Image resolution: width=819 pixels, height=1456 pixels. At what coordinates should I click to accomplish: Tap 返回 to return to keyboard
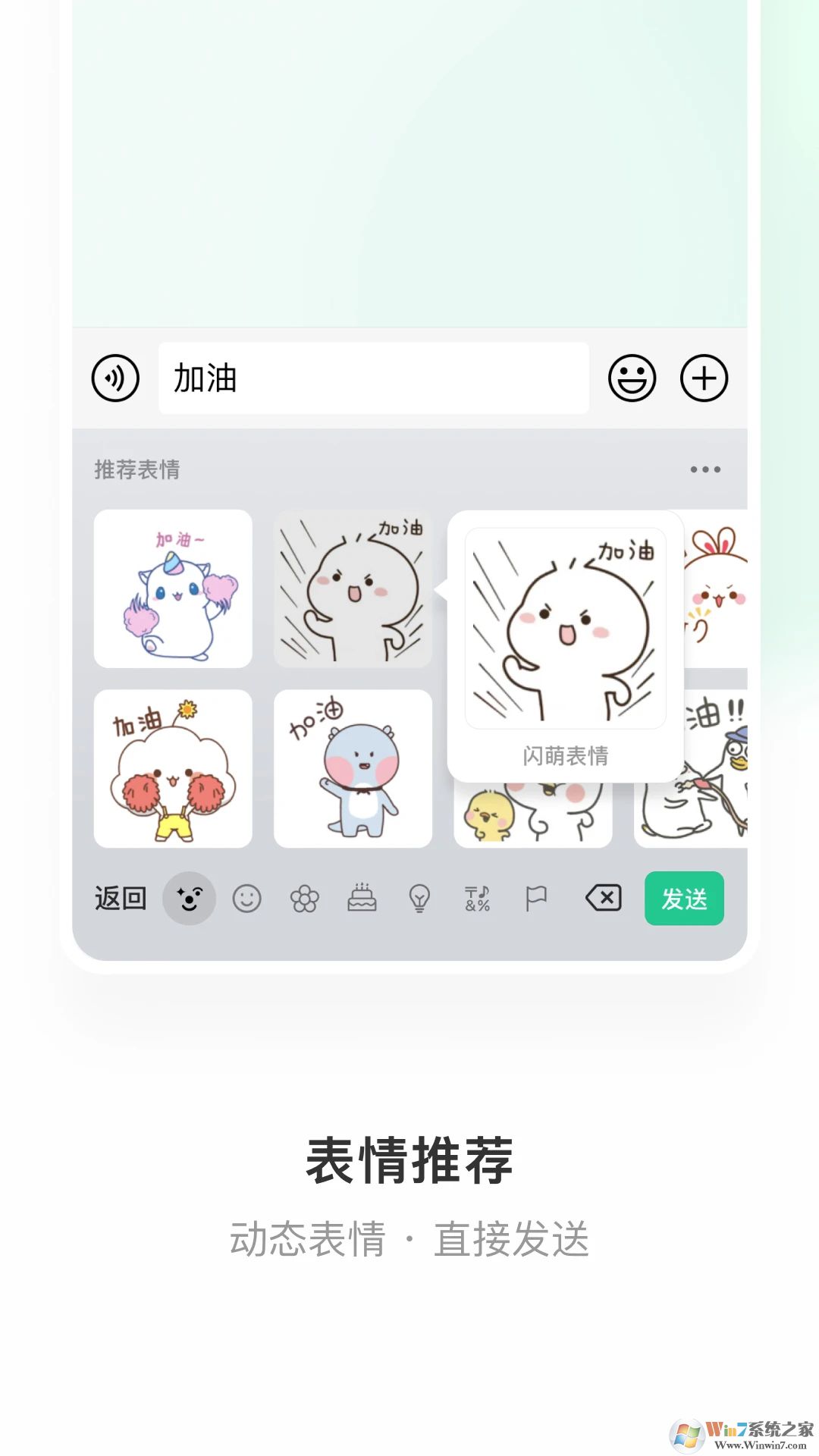click(120, 897)
